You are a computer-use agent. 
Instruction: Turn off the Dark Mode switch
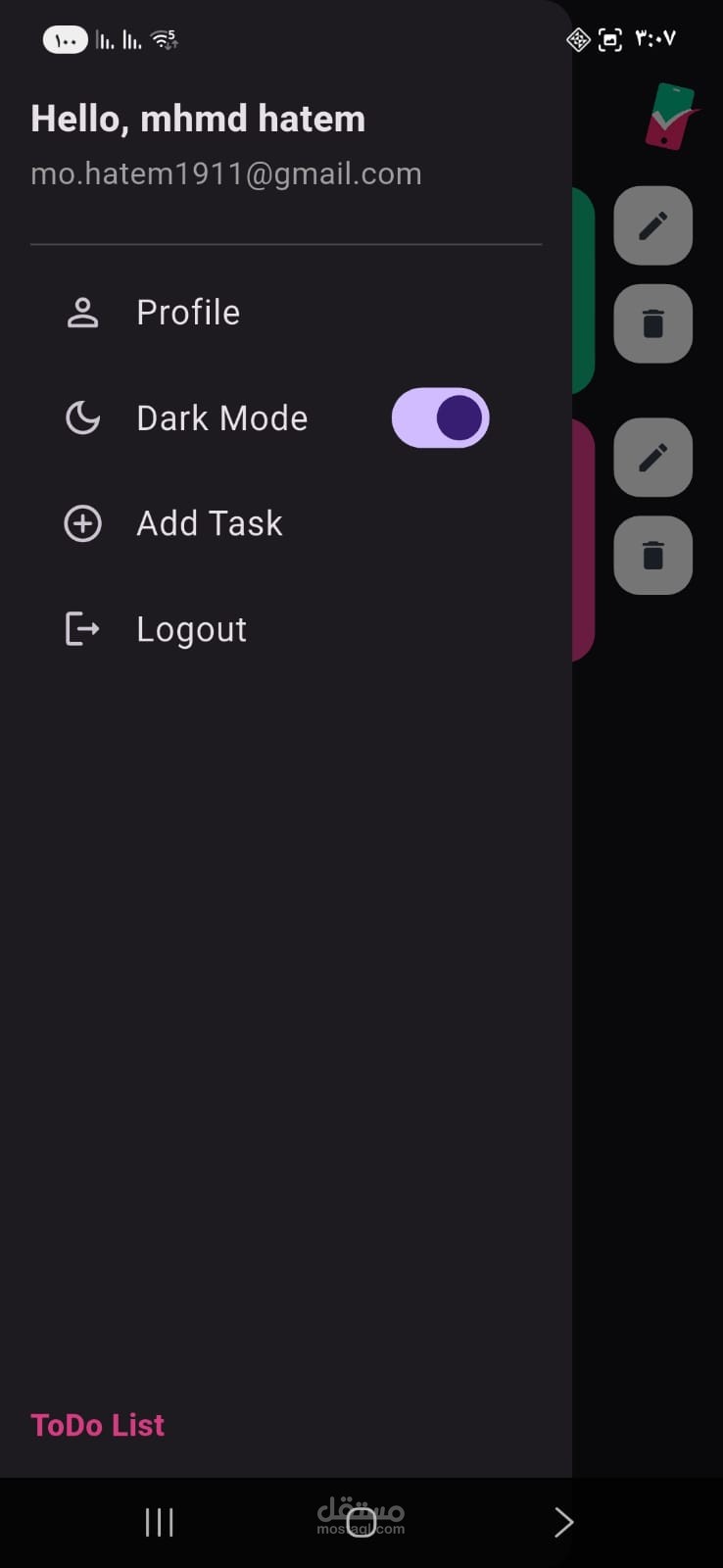440,418
